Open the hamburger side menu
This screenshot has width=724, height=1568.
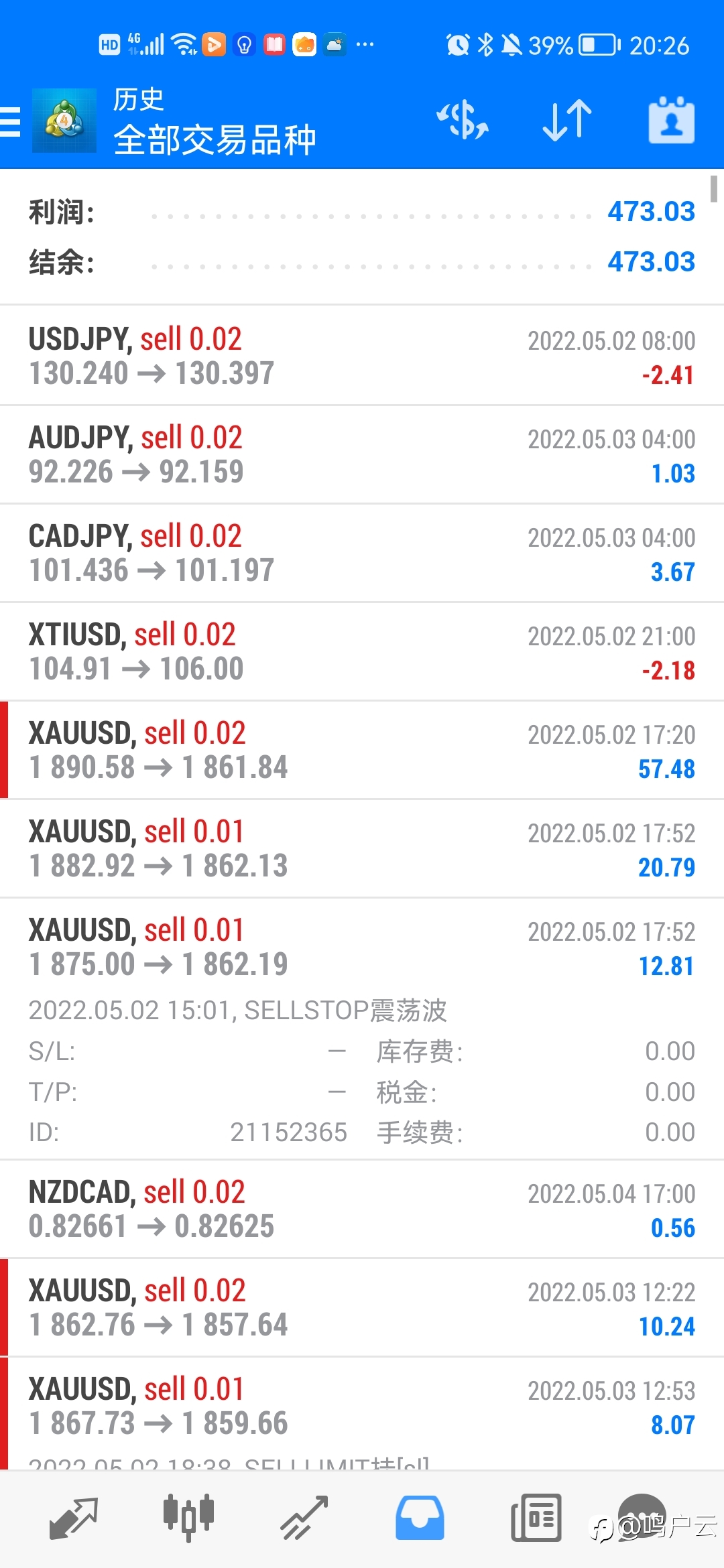10,121
